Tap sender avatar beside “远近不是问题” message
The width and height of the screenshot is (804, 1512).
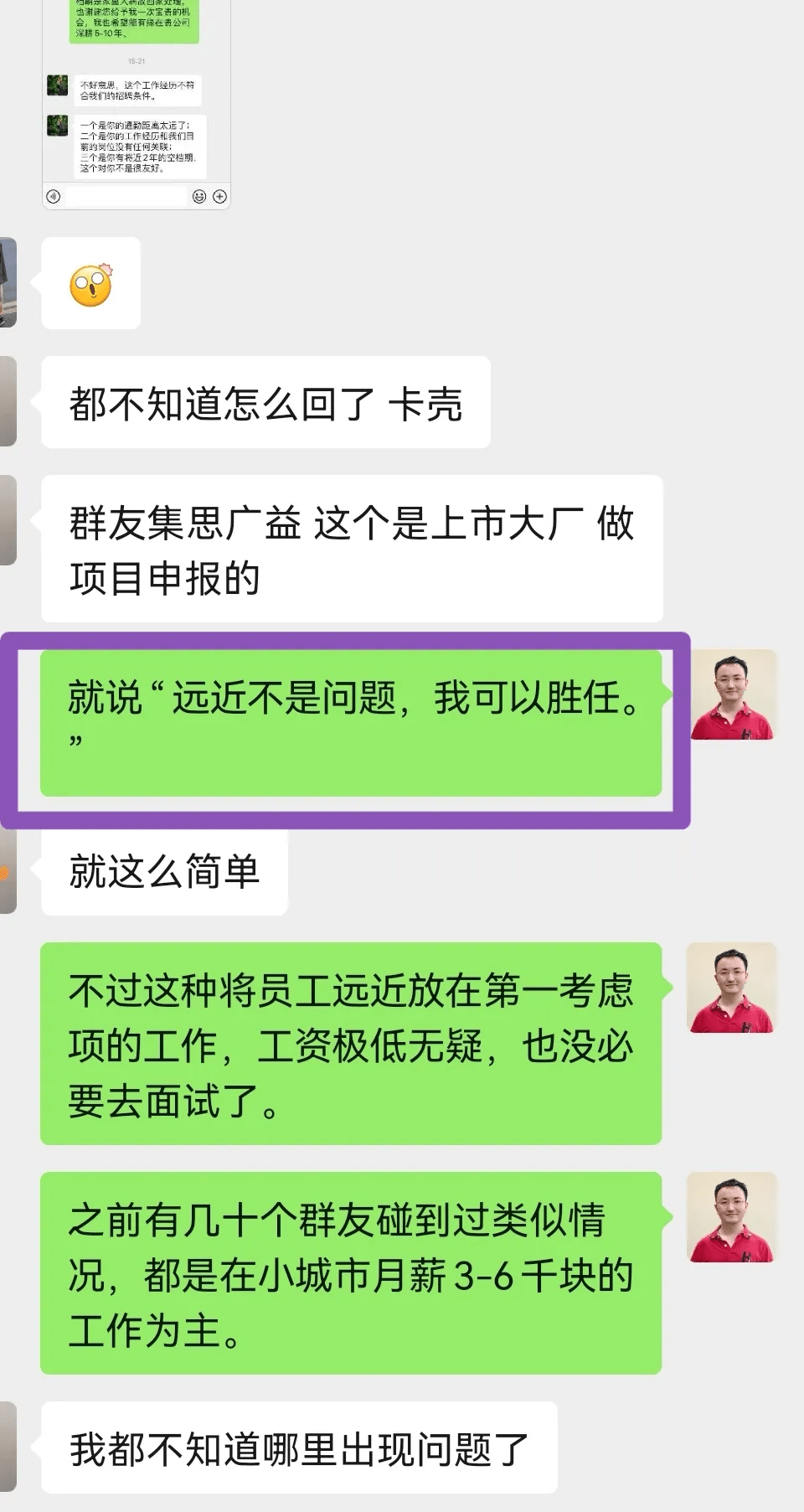[734, 694]
